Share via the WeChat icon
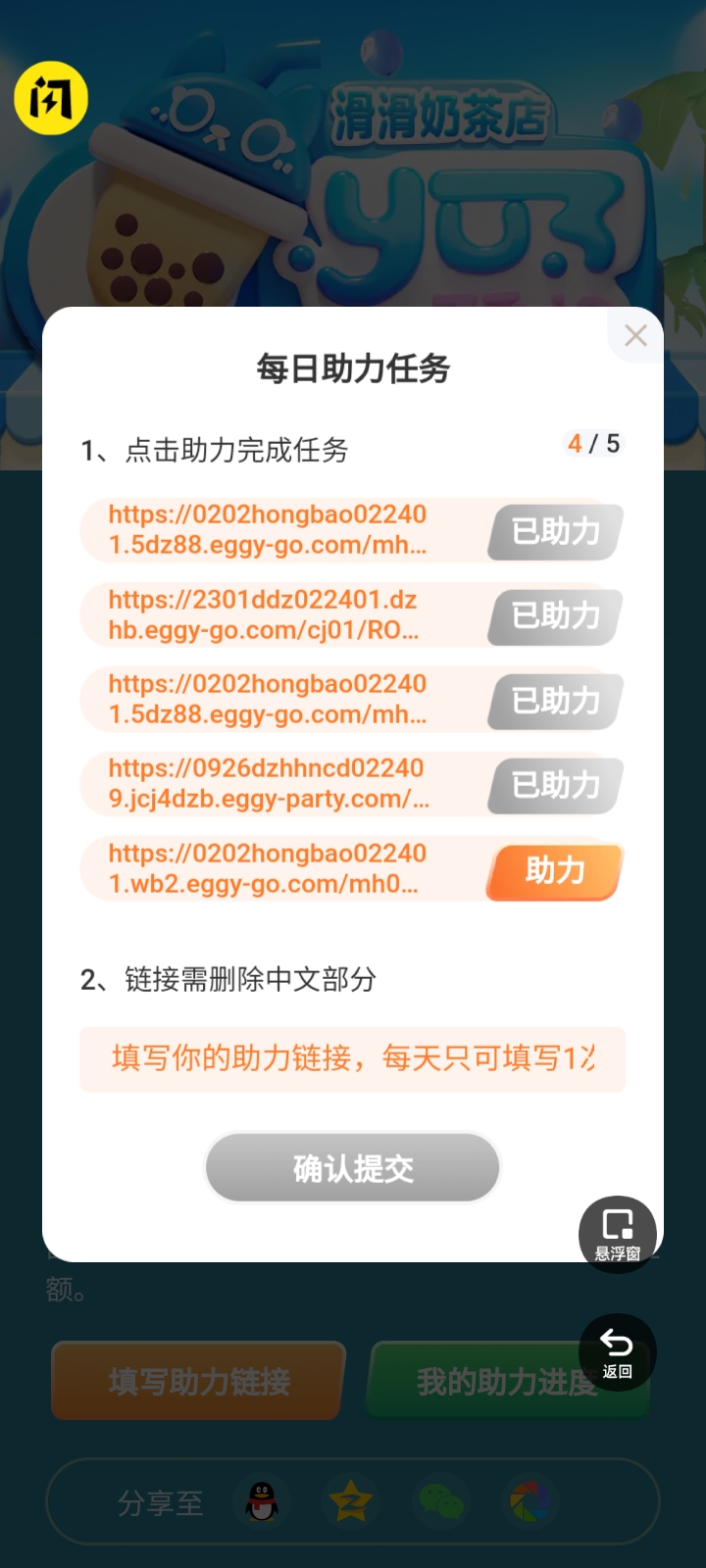Viewport: 706px width, 1568px height. (441, 1502)
